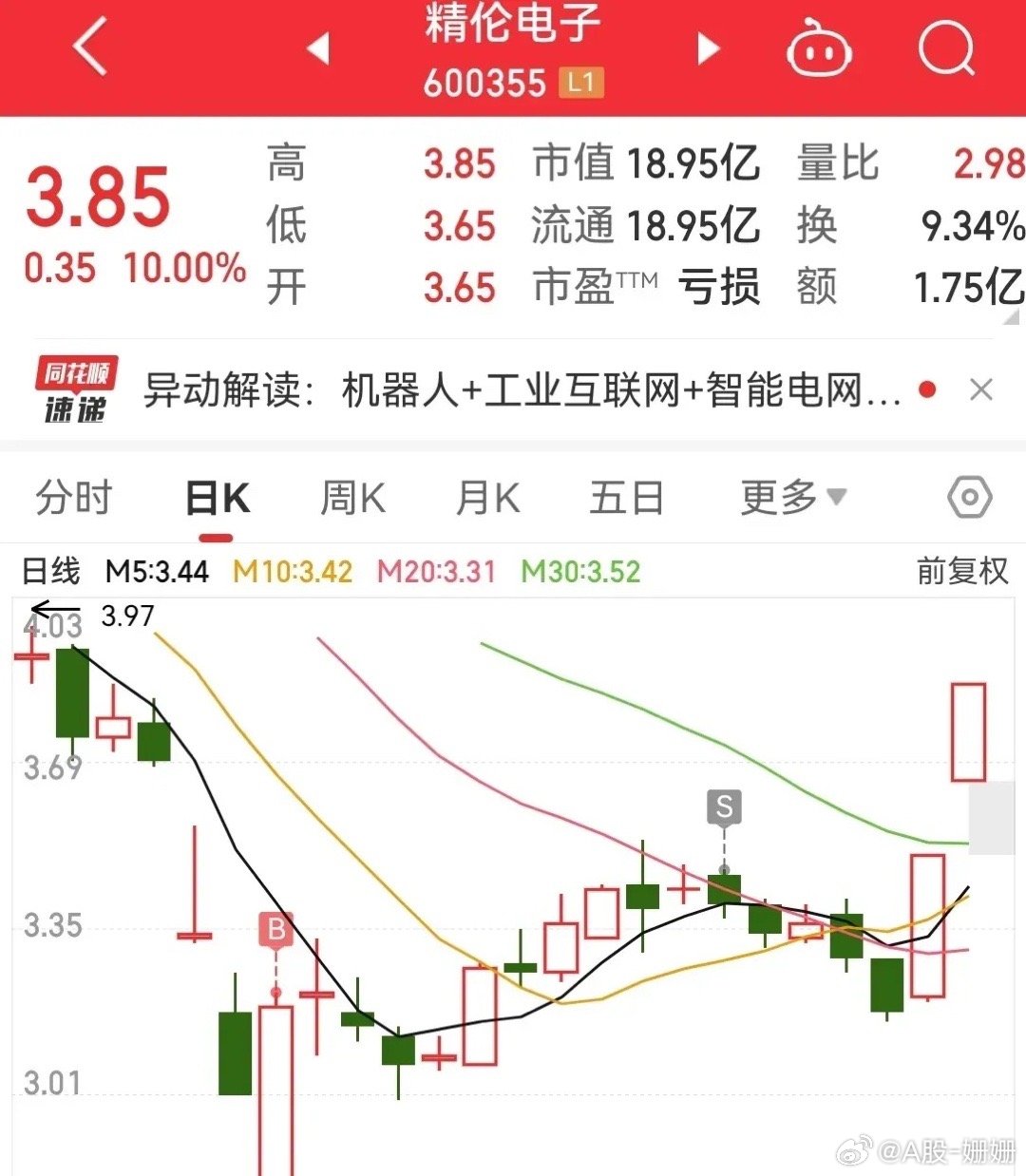Tap the red dot indicator next to 异动解读
The image size is (1026, 1176).
tap(926, 389)
